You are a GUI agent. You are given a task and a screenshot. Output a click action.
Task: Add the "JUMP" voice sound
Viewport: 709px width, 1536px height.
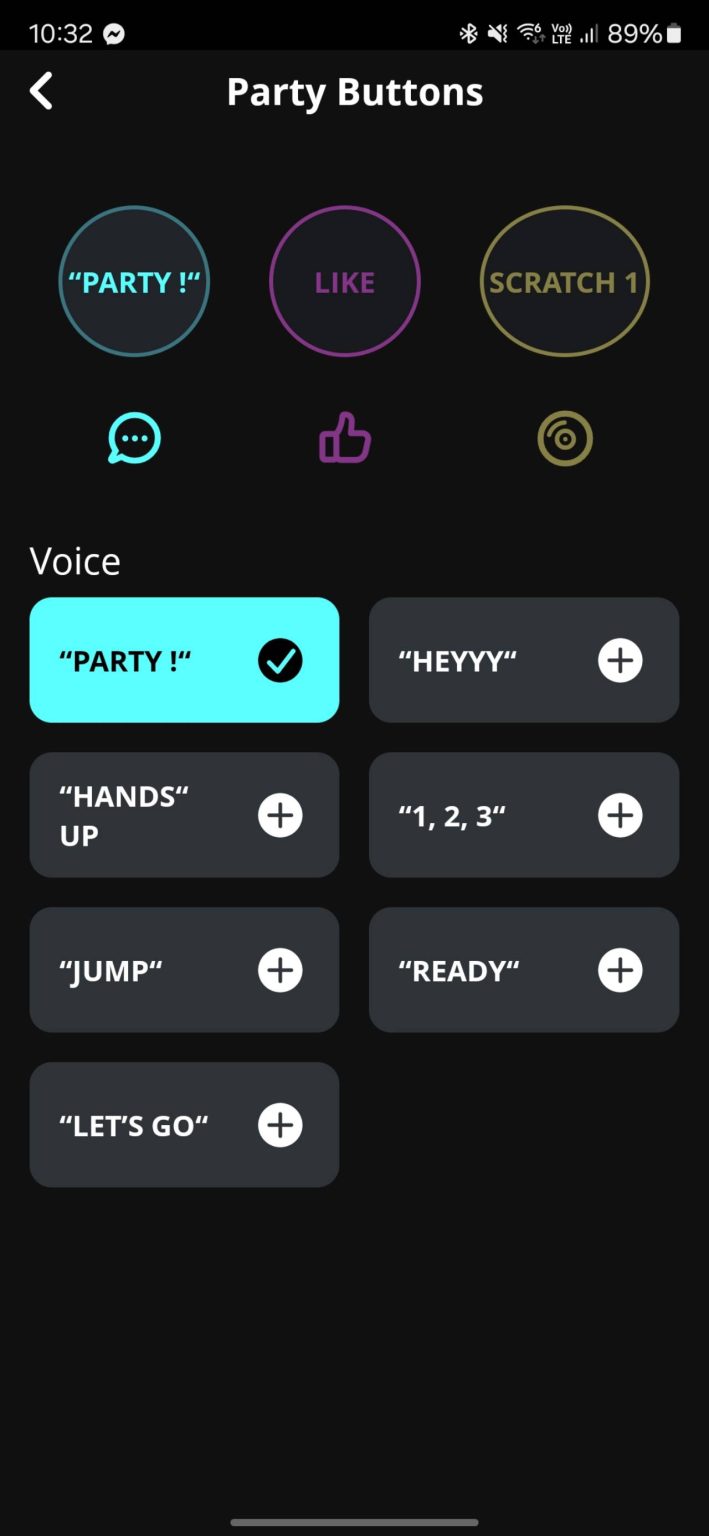tap(184, 970)
